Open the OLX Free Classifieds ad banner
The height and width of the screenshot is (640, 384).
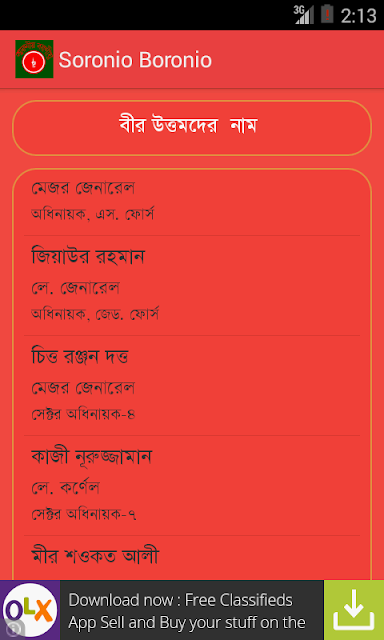click(x=192, y=610)
